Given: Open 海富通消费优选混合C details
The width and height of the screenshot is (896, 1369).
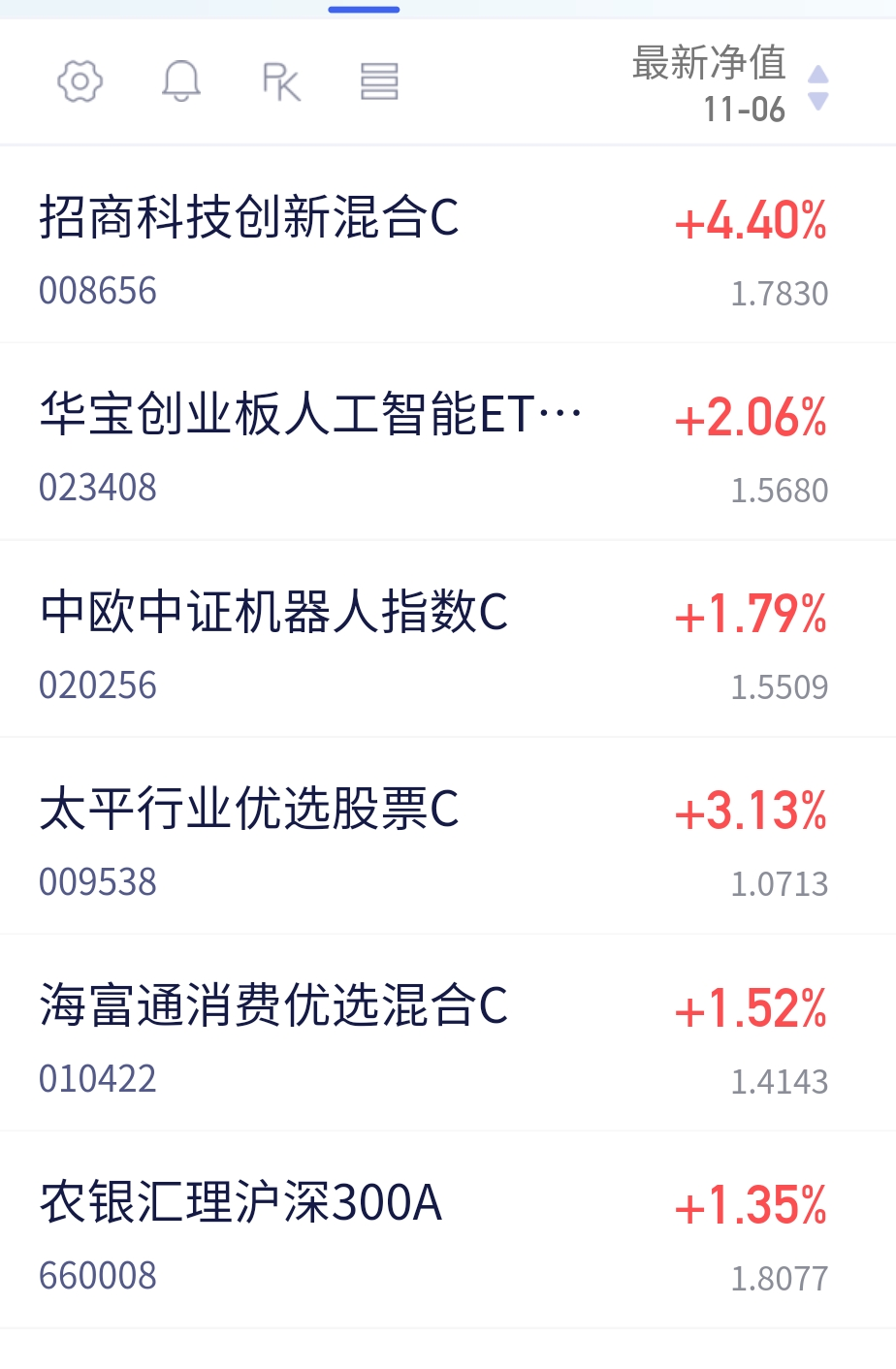Looking at the screenshot, I should 273,1006.
